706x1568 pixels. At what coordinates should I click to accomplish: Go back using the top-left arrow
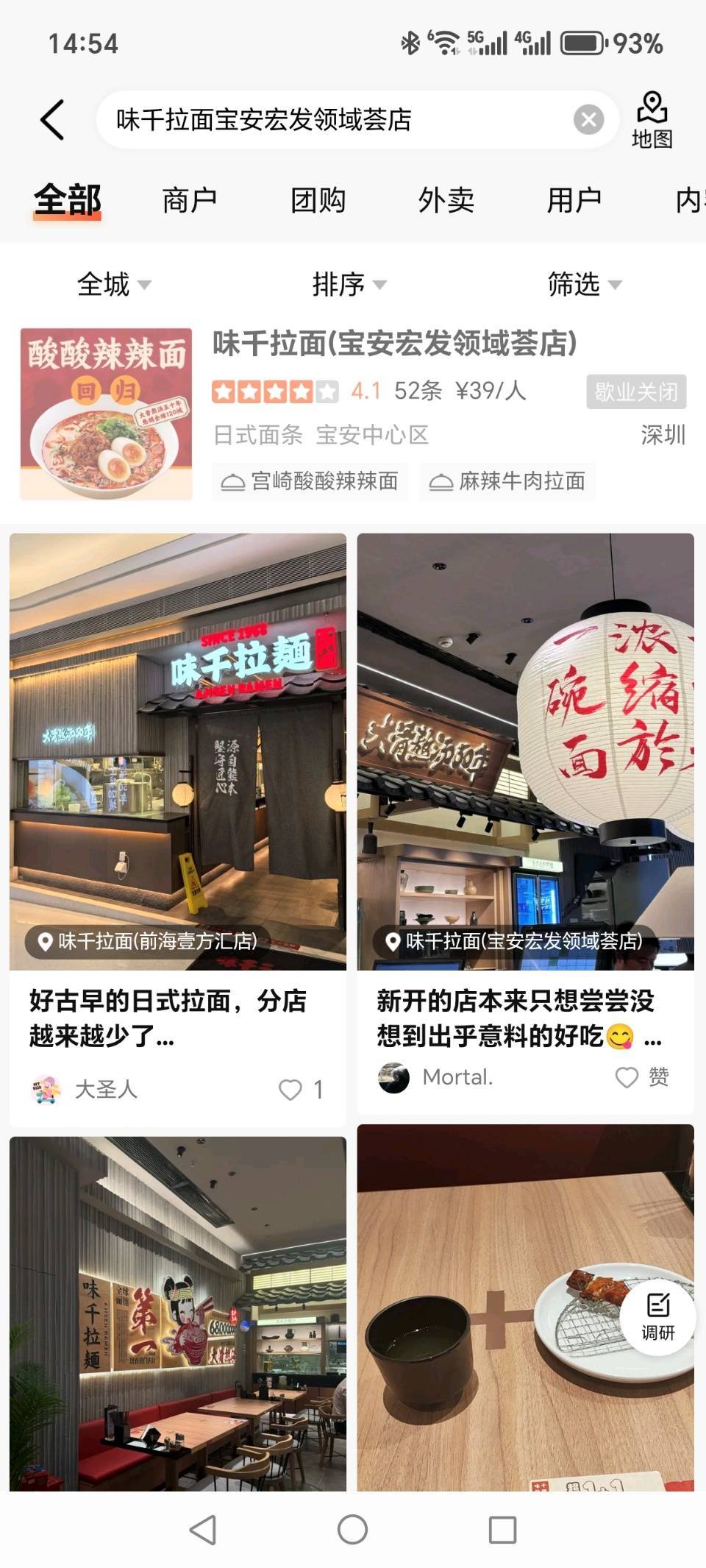(52, 119)
